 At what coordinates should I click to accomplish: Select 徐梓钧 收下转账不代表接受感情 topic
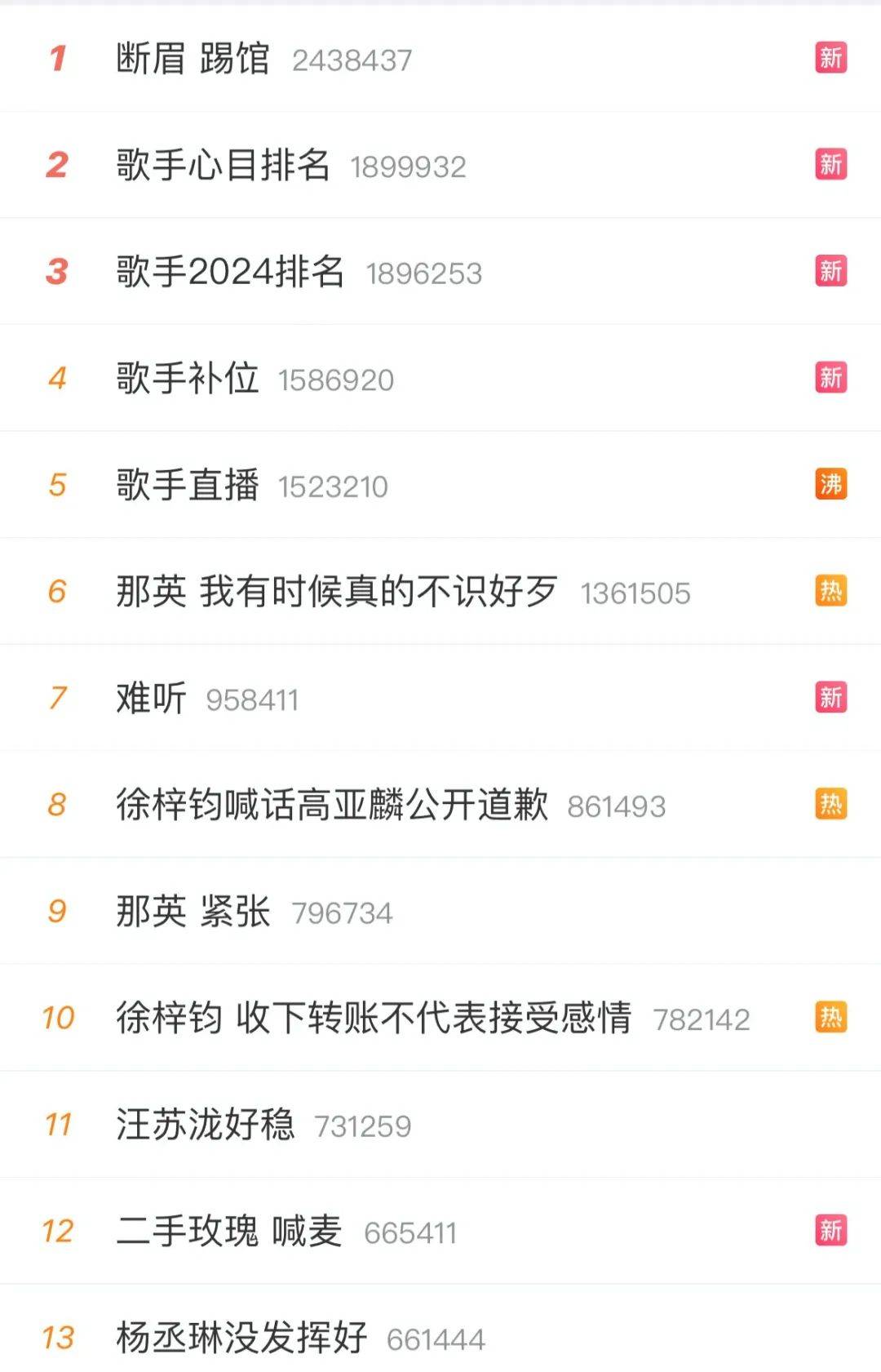point(373,1018)
